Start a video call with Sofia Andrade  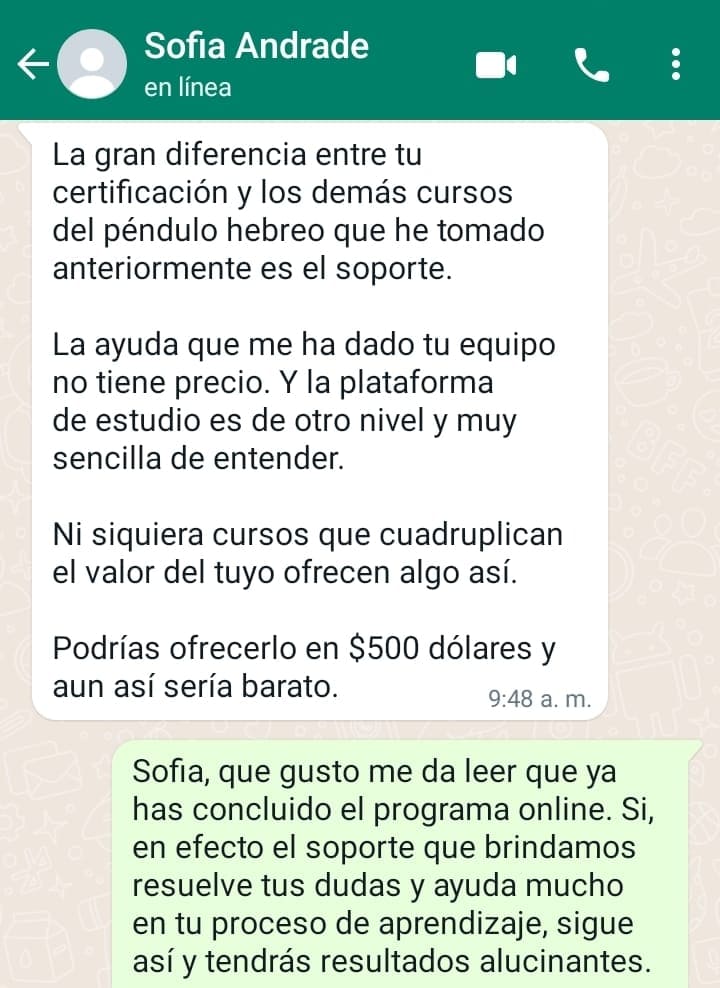[x=494, y=66]
